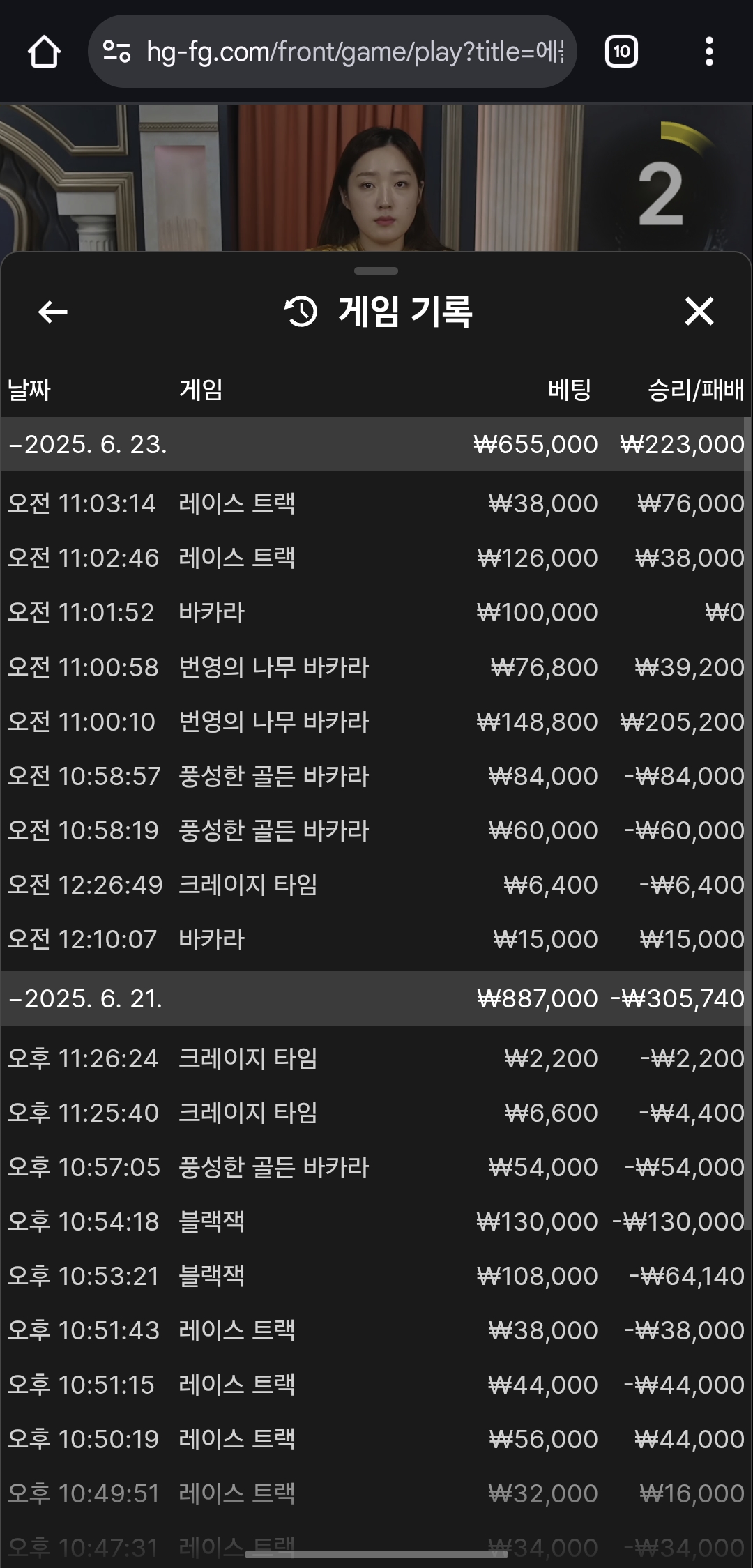The height and width of the screenshot is (1568, 753).
Task: Collapse the 2025. 6. 21. date group
Action: click(375, 998)
